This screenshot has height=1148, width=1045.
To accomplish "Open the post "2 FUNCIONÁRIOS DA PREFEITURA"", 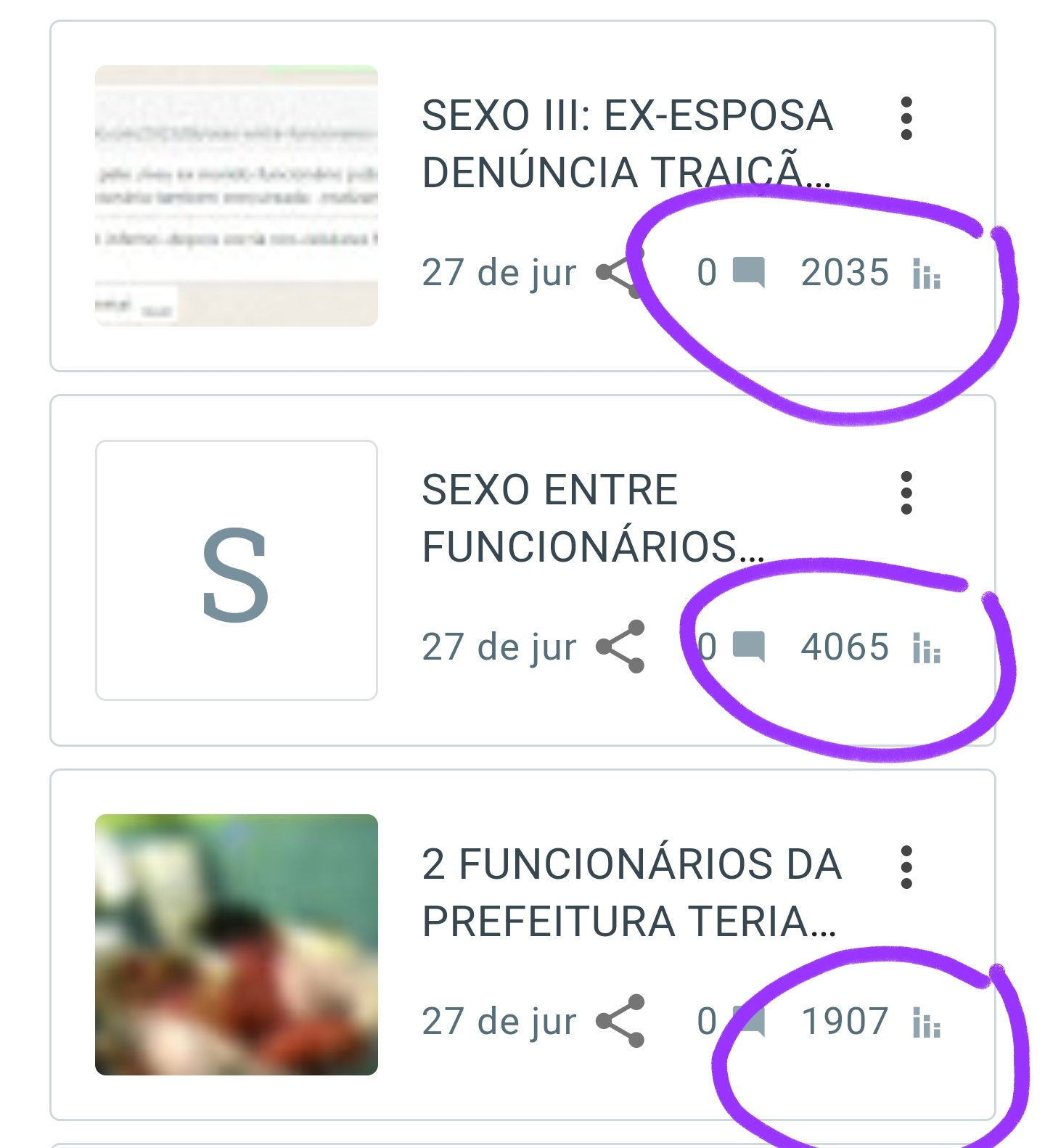I will pyautogui.click(x=630, y=893).
